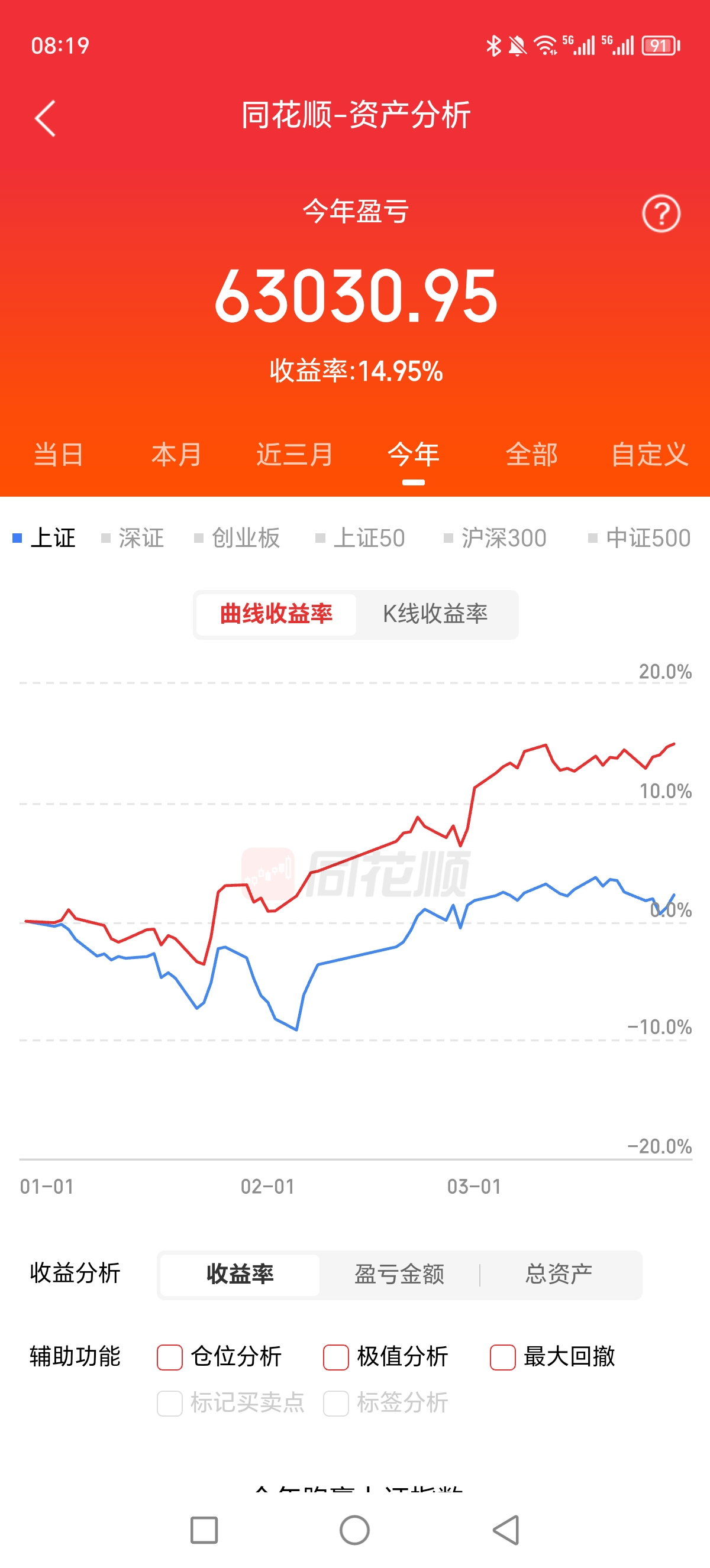Select the 近三月 period tab
710x1568 pixels.
coord(295,455)
